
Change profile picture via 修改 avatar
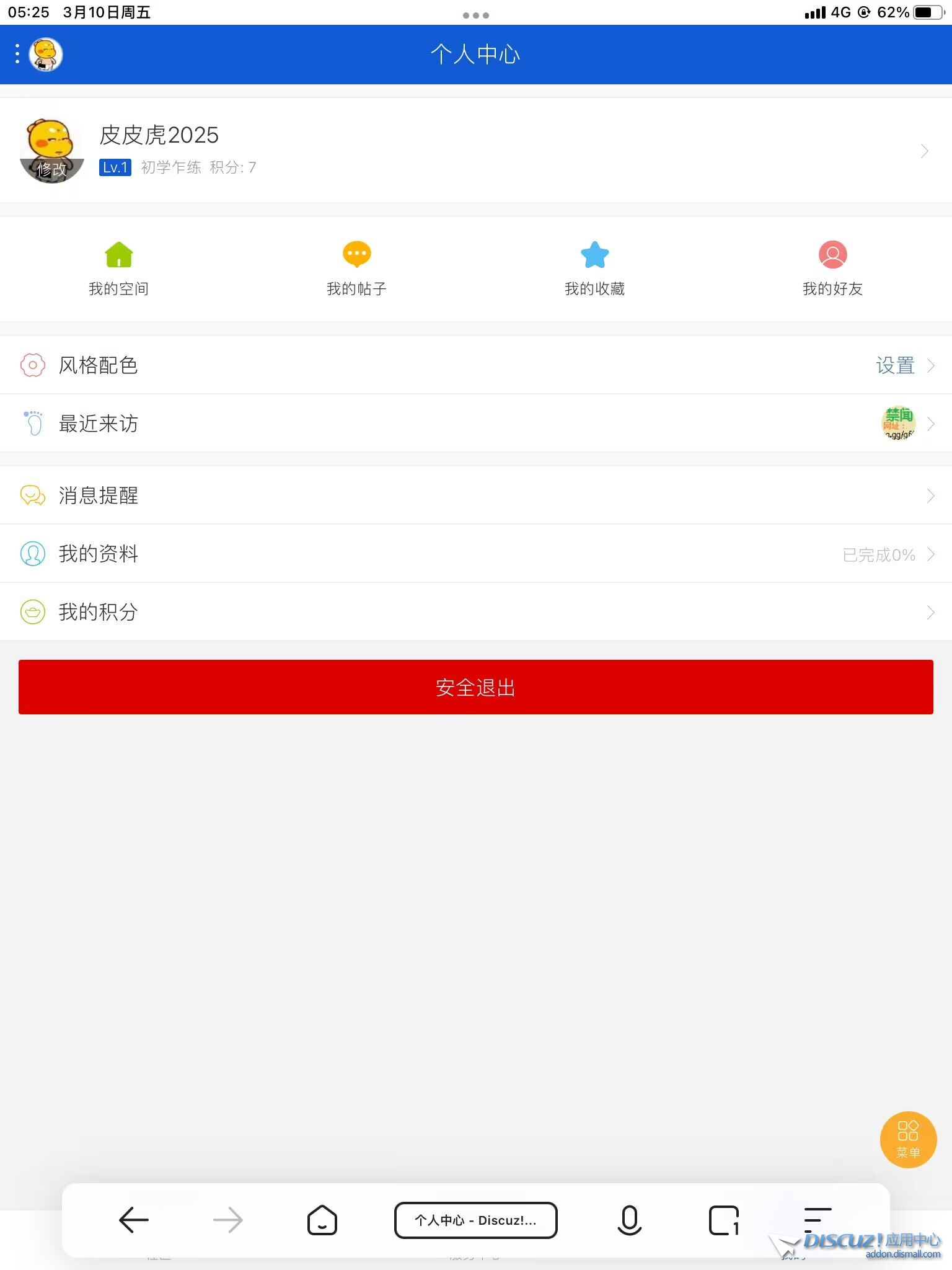tap(51, 151)
